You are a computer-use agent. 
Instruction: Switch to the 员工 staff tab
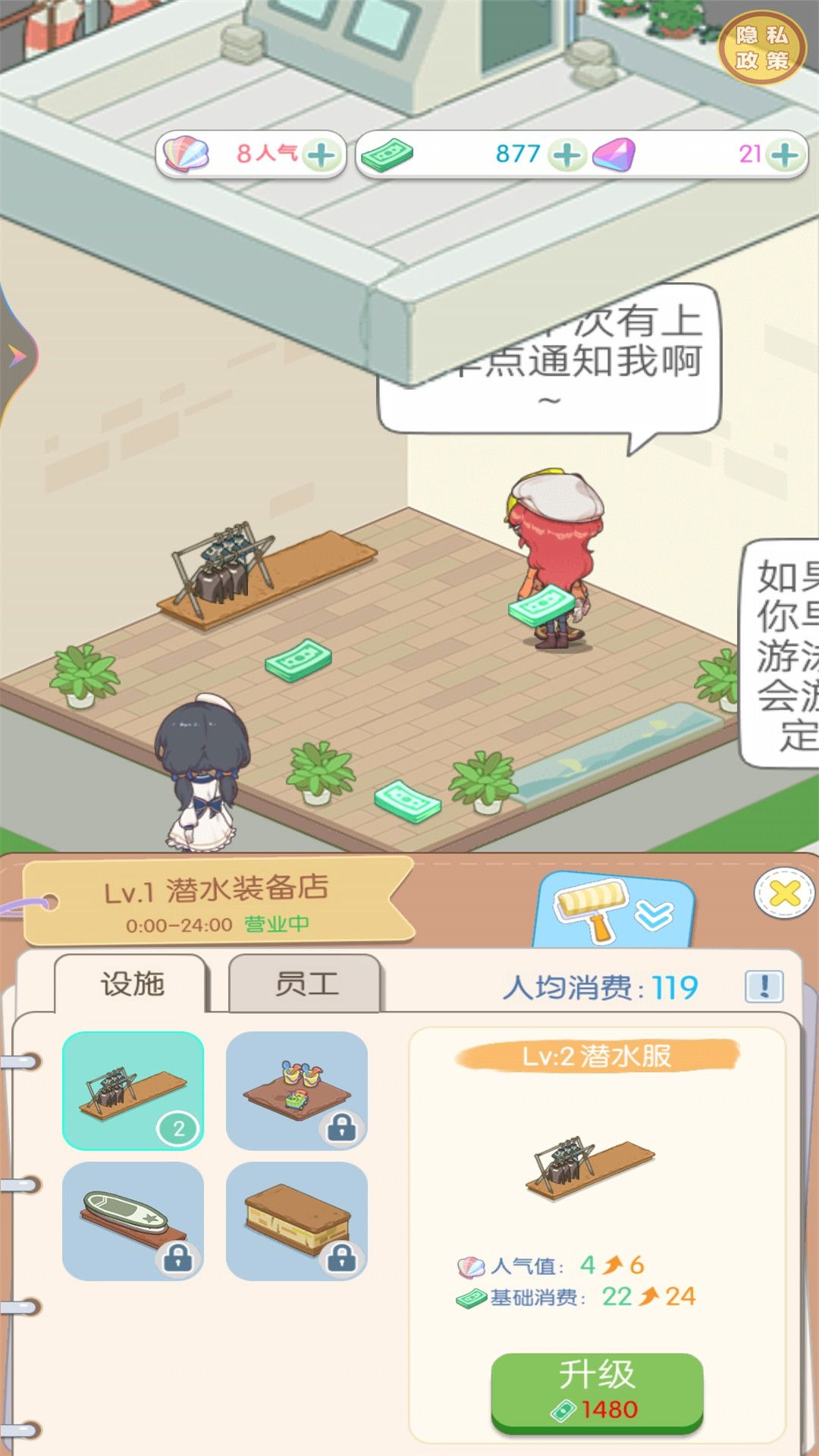tap(306, 984)
